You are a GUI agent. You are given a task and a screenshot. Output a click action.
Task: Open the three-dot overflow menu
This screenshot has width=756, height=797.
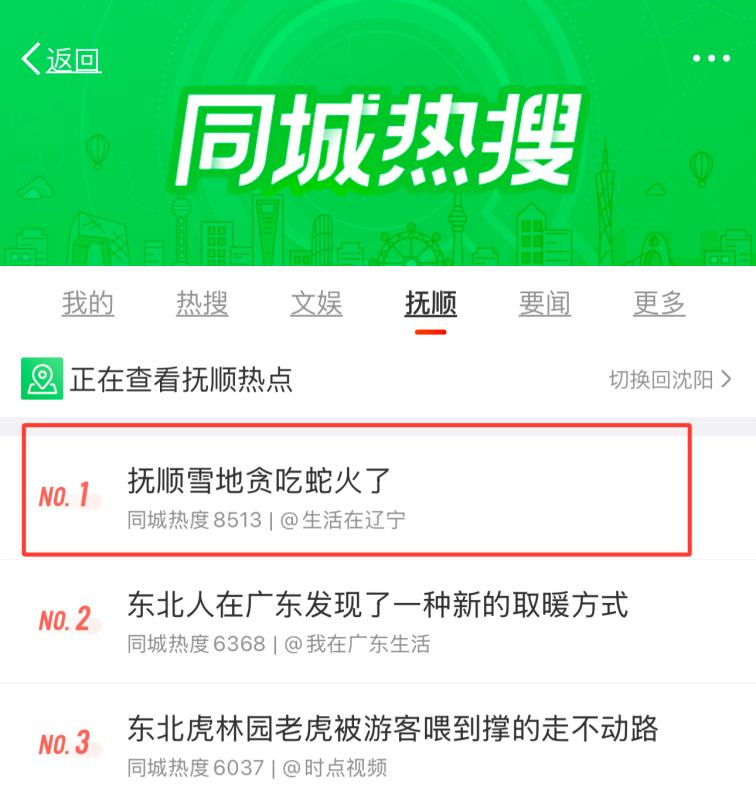tap(711, 59)
